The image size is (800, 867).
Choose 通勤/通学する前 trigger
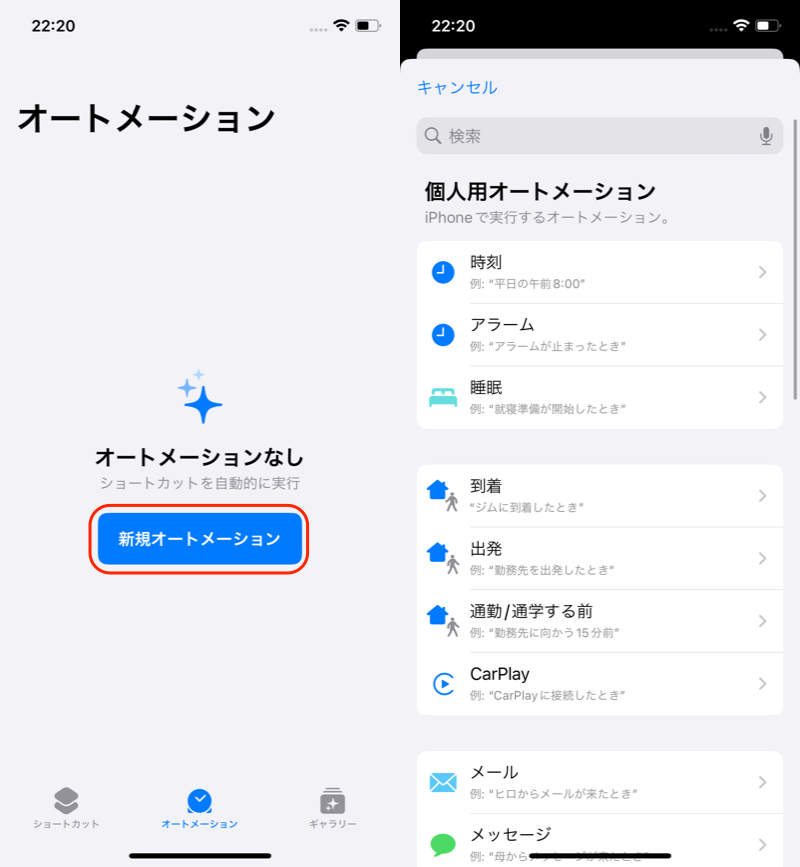tap(599, 621)
